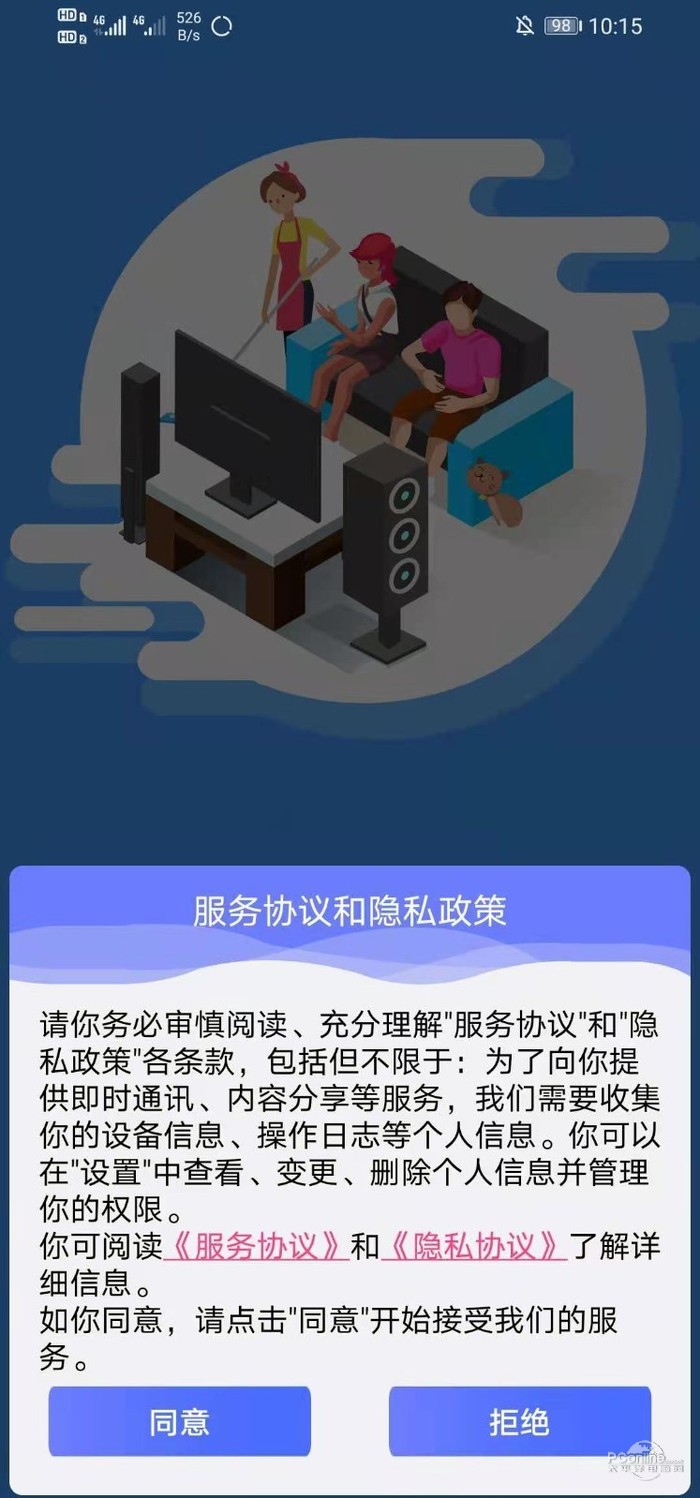
Task: Tap the 同意 button to accept
Action: (179, 1421)
